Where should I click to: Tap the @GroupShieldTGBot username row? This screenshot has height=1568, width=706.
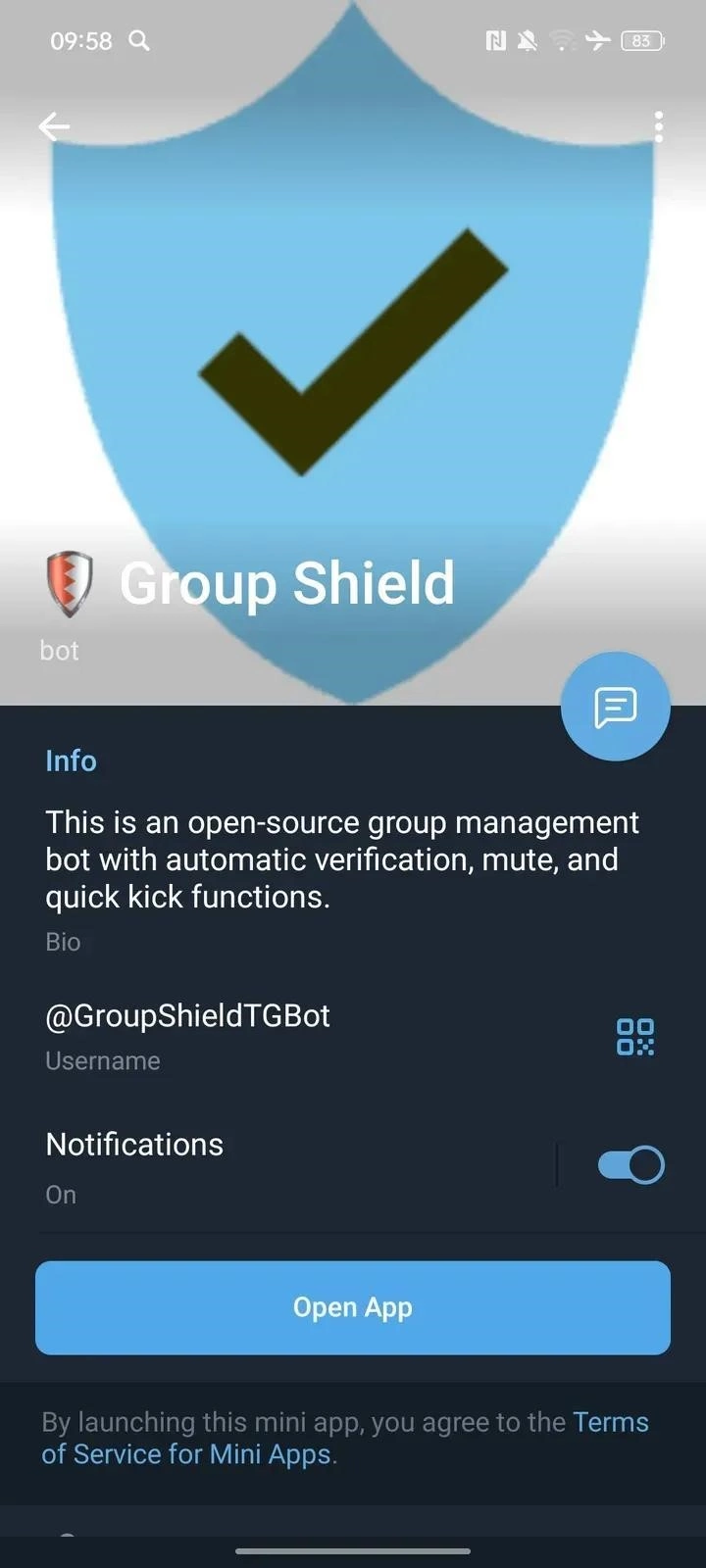click(245, 1035)
